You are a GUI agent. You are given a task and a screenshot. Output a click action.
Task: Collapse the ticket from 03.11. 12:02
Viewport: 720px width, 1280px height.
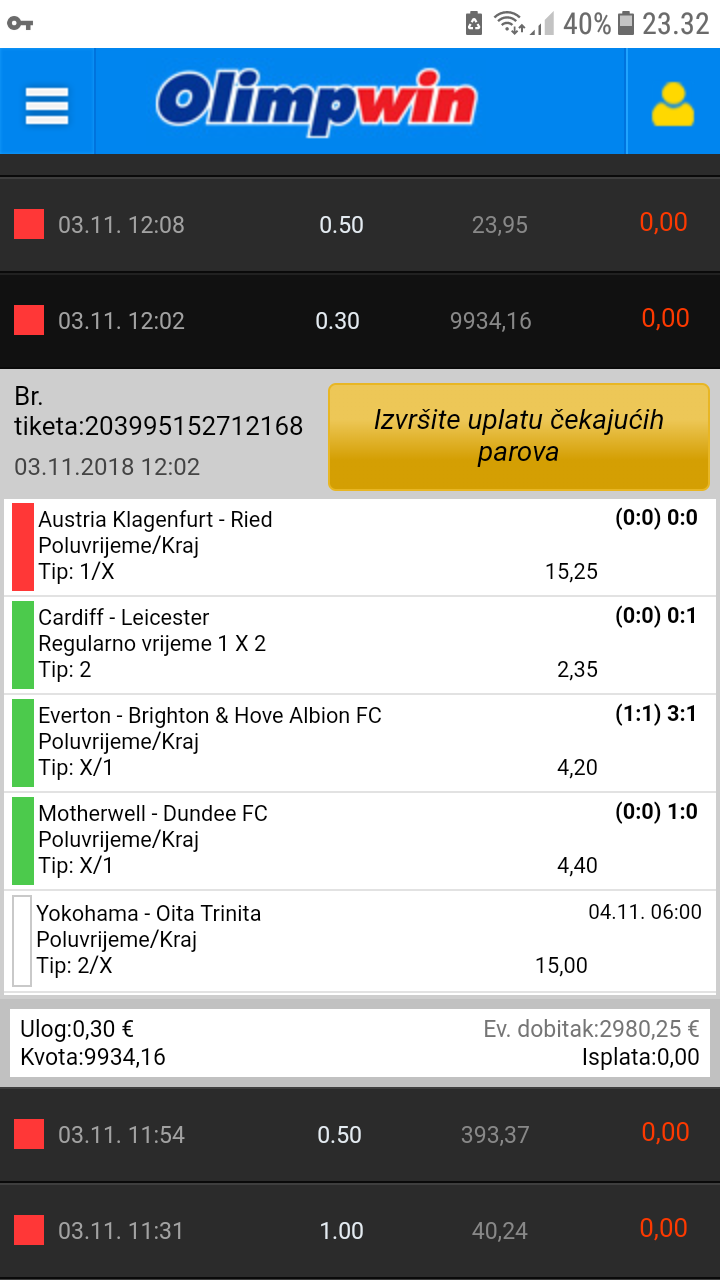click(x=360, y=321)
